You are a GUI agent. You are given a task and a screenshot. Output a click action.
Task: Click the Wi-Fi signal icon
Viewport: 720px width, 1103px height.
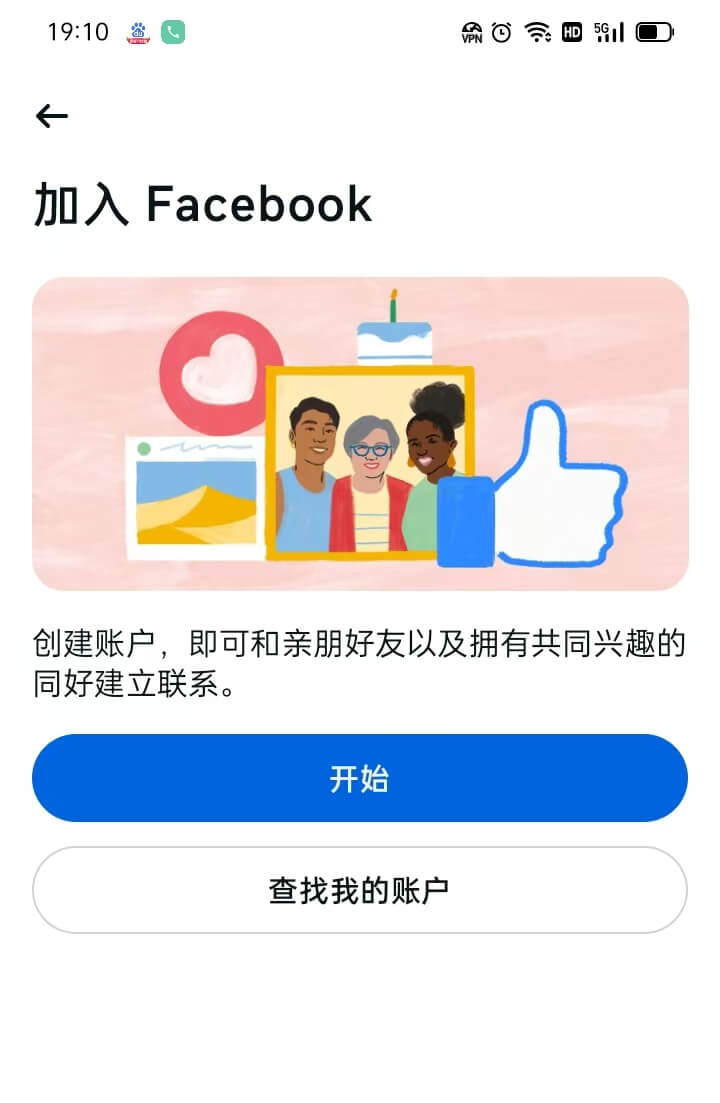click(537, 33)
